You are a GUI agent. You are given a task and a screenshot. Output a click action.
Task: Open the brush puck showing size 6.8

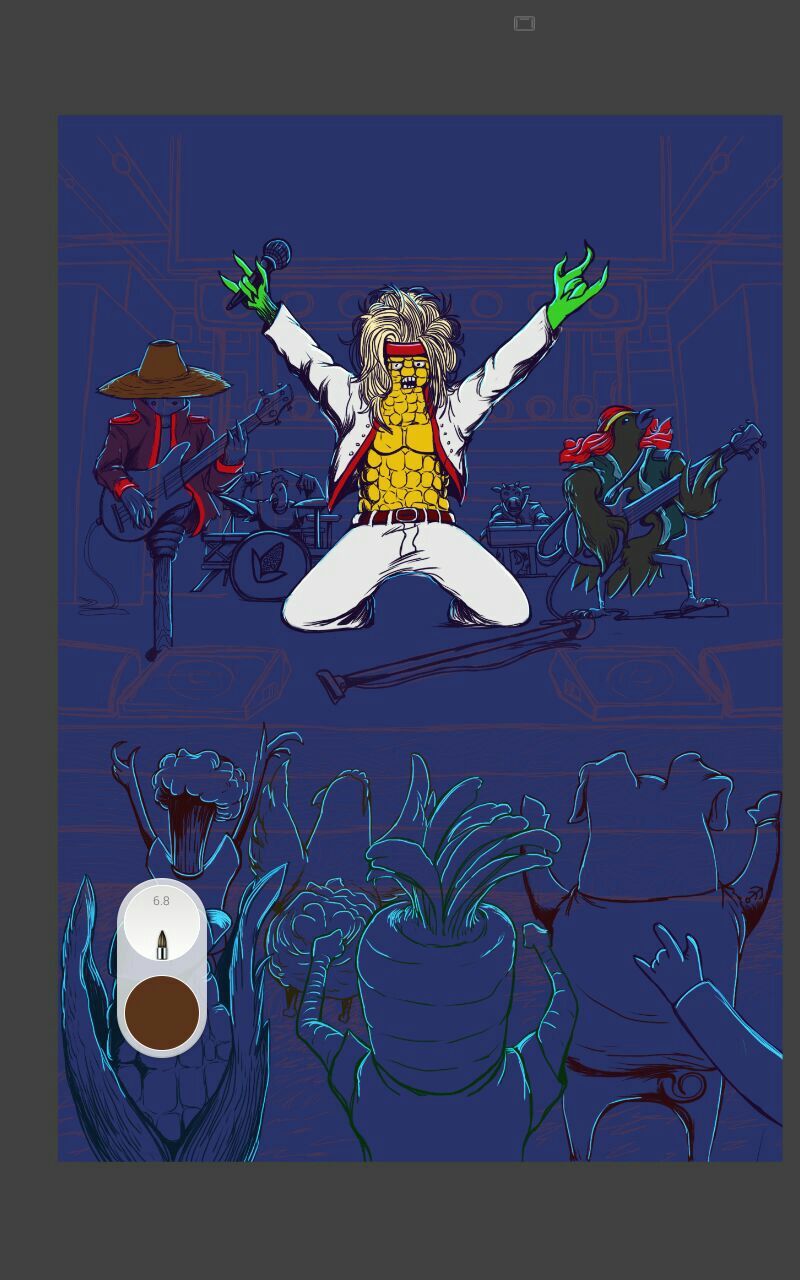(162, 923)
